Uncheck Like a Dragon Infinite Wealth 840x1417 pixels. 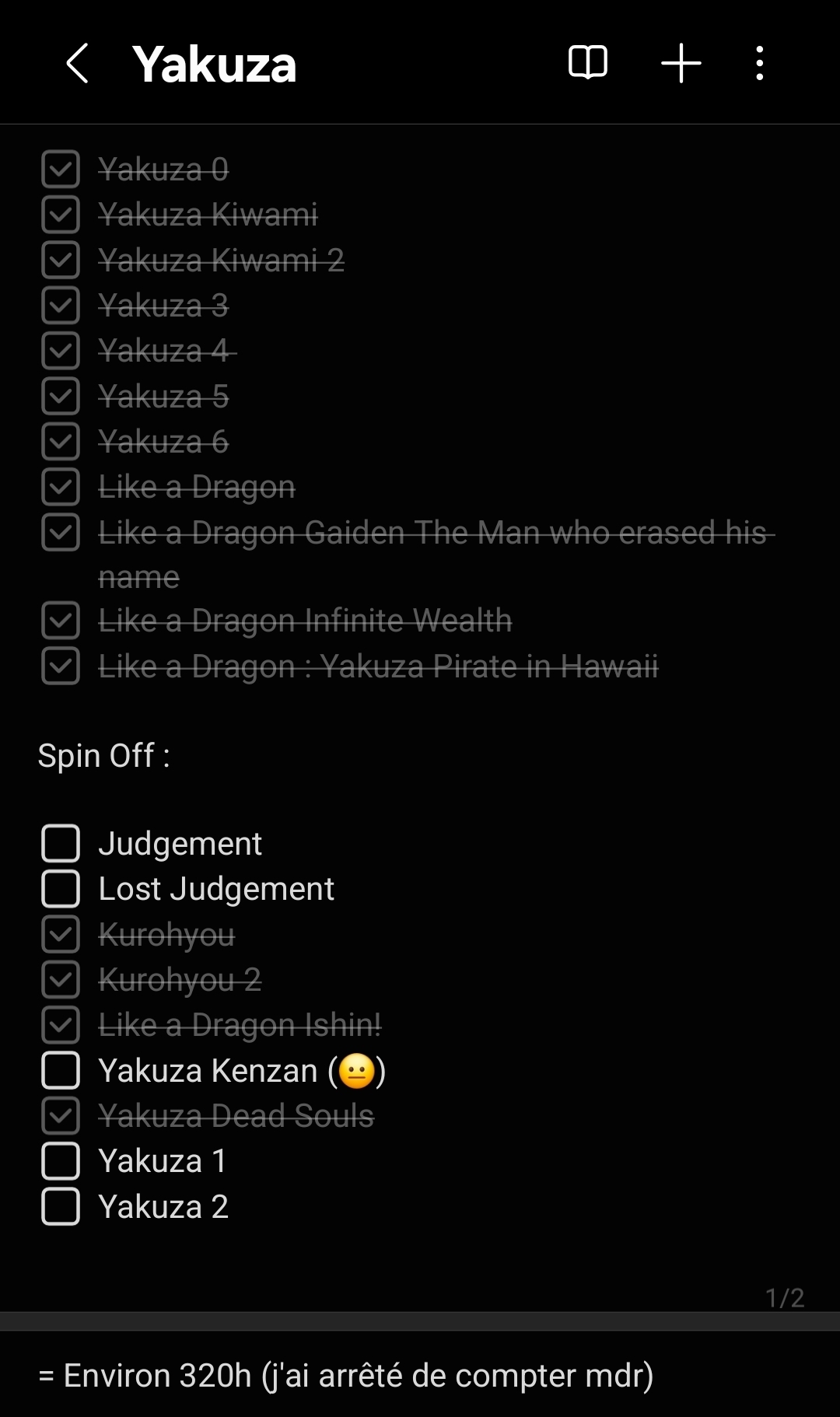point(61,621)
